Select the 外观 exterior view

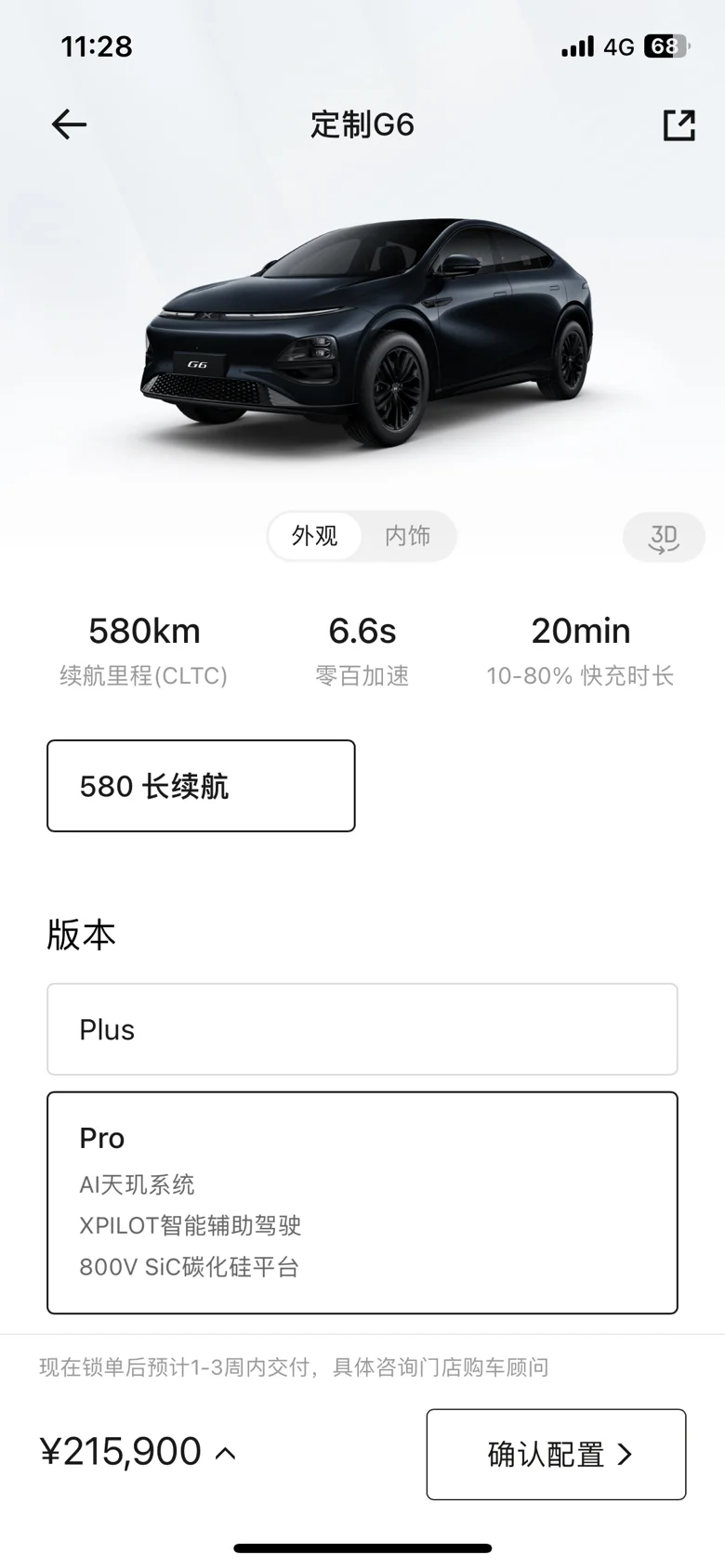(315, 536)
